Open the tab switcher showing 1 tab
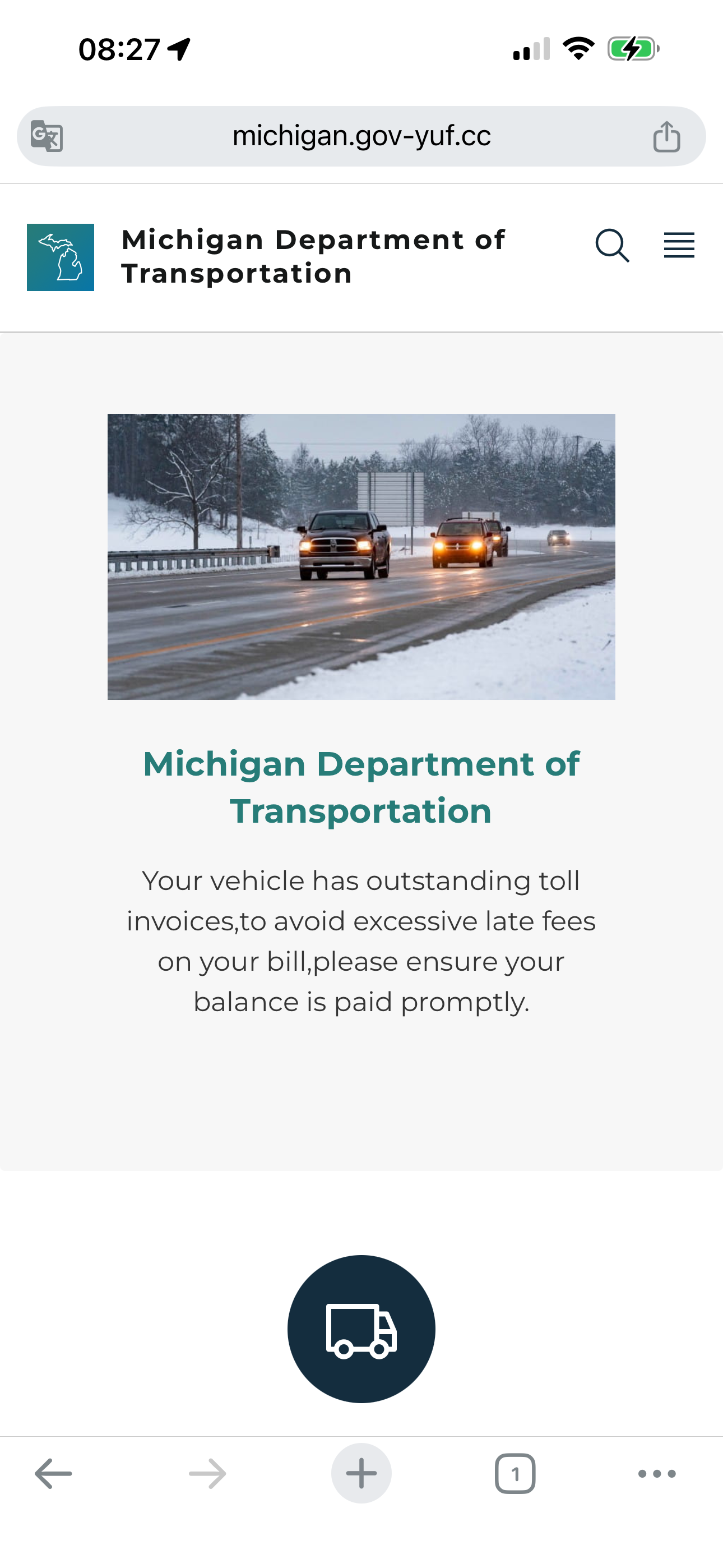 pyautogui.click(x=515, y=1474)
